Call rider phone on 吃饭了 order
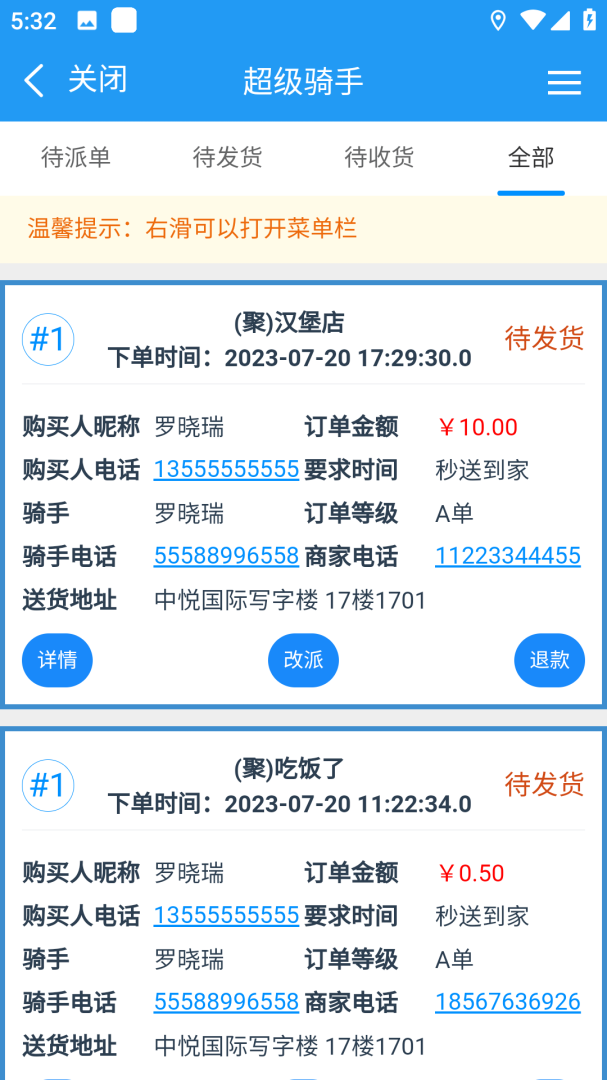Viewport: 607px width, 1080px height. click(226, 1002)
